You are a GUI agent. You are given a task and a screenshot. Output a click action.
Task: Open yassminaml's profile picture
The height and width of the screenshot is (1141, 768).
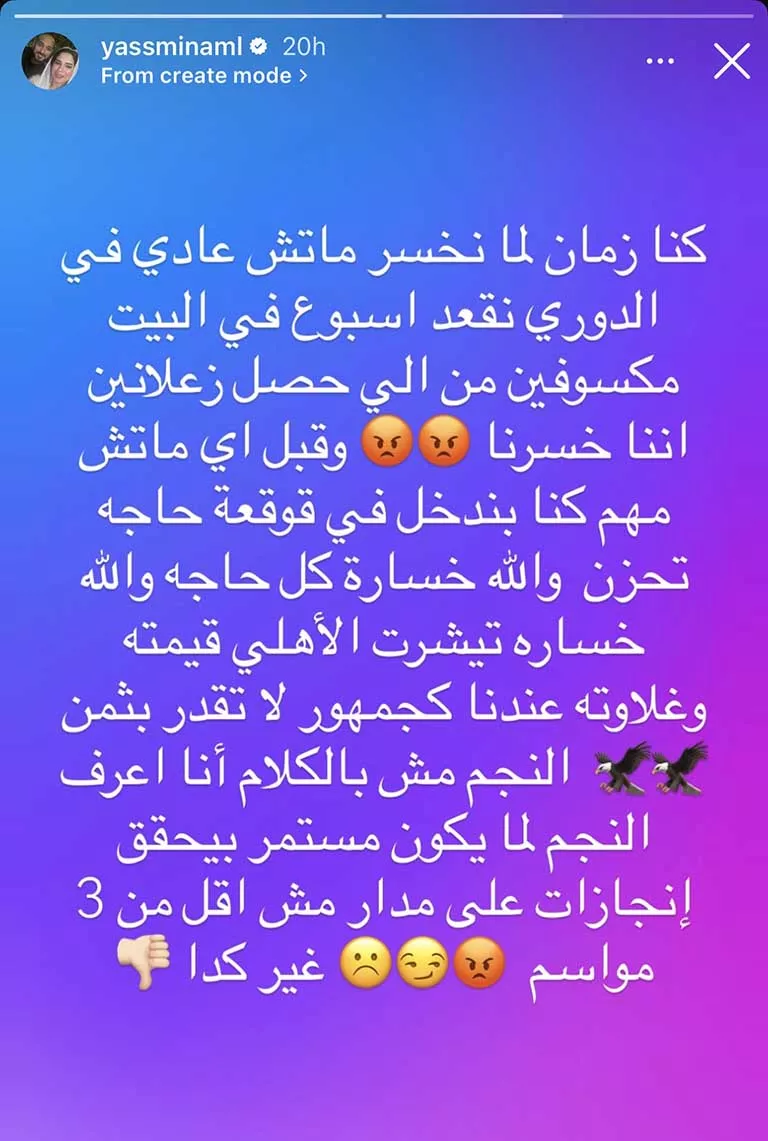(x=50, y=61)
